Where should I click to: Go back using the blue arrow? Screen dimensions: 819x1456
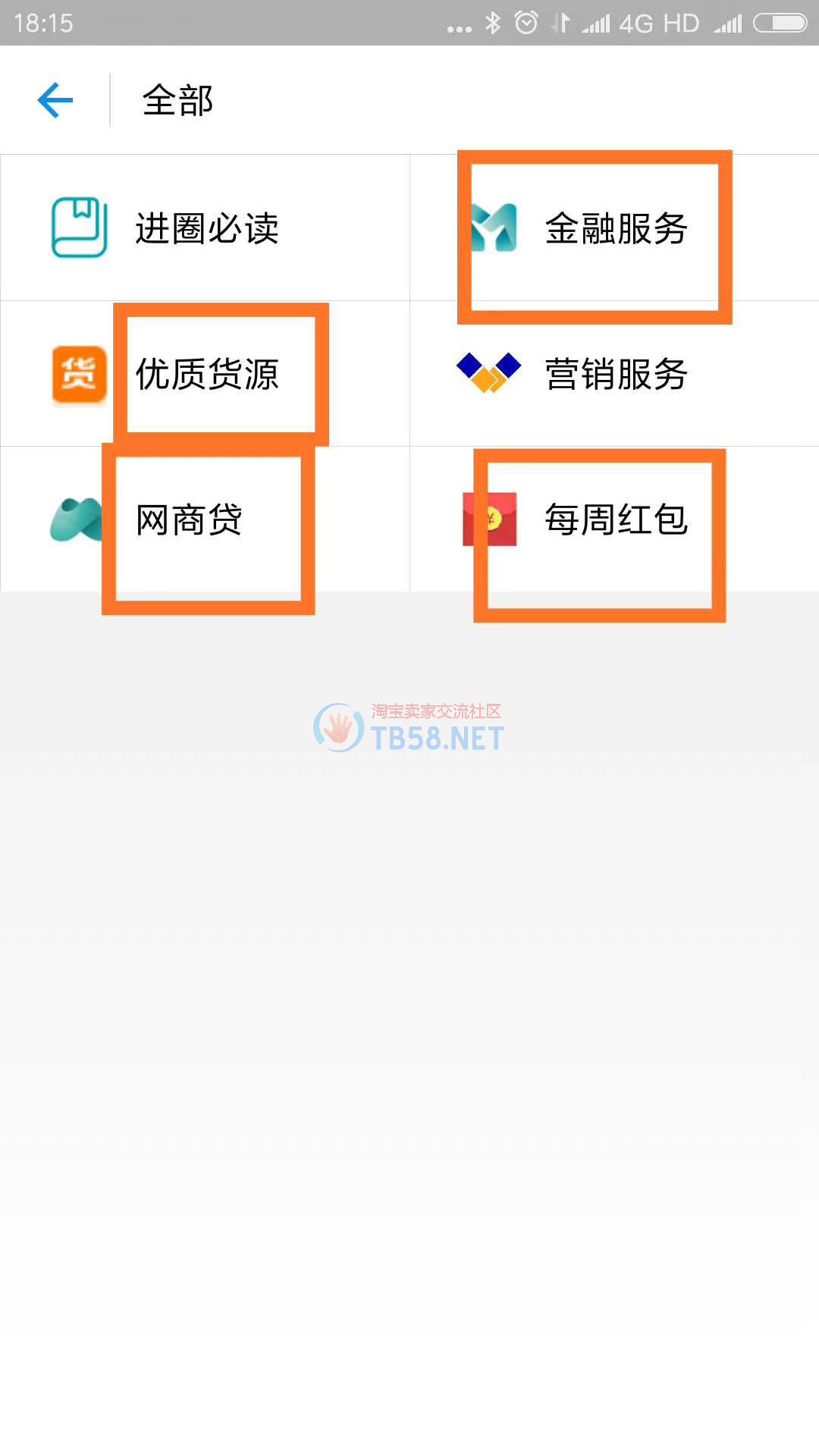55,100
